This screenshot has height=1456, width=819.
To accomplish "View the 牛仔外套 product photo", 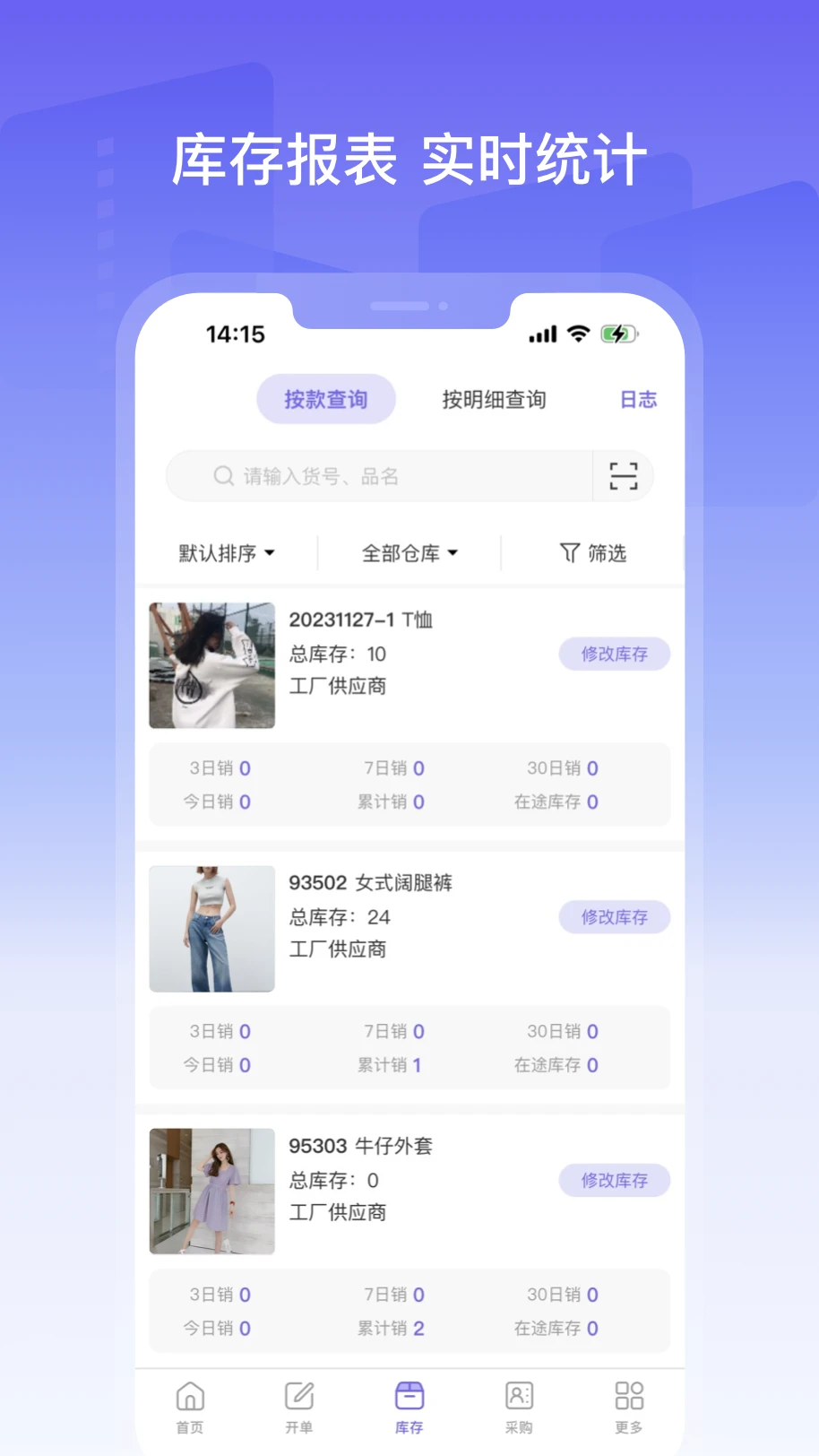I will tap(211, 1192).
